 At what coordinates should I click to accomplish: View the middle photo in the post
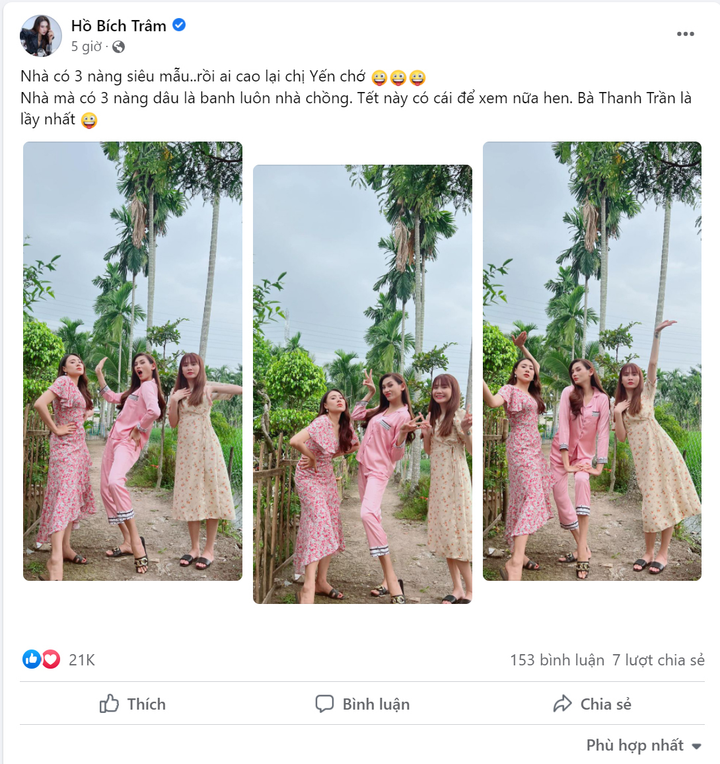click(362, 384)
